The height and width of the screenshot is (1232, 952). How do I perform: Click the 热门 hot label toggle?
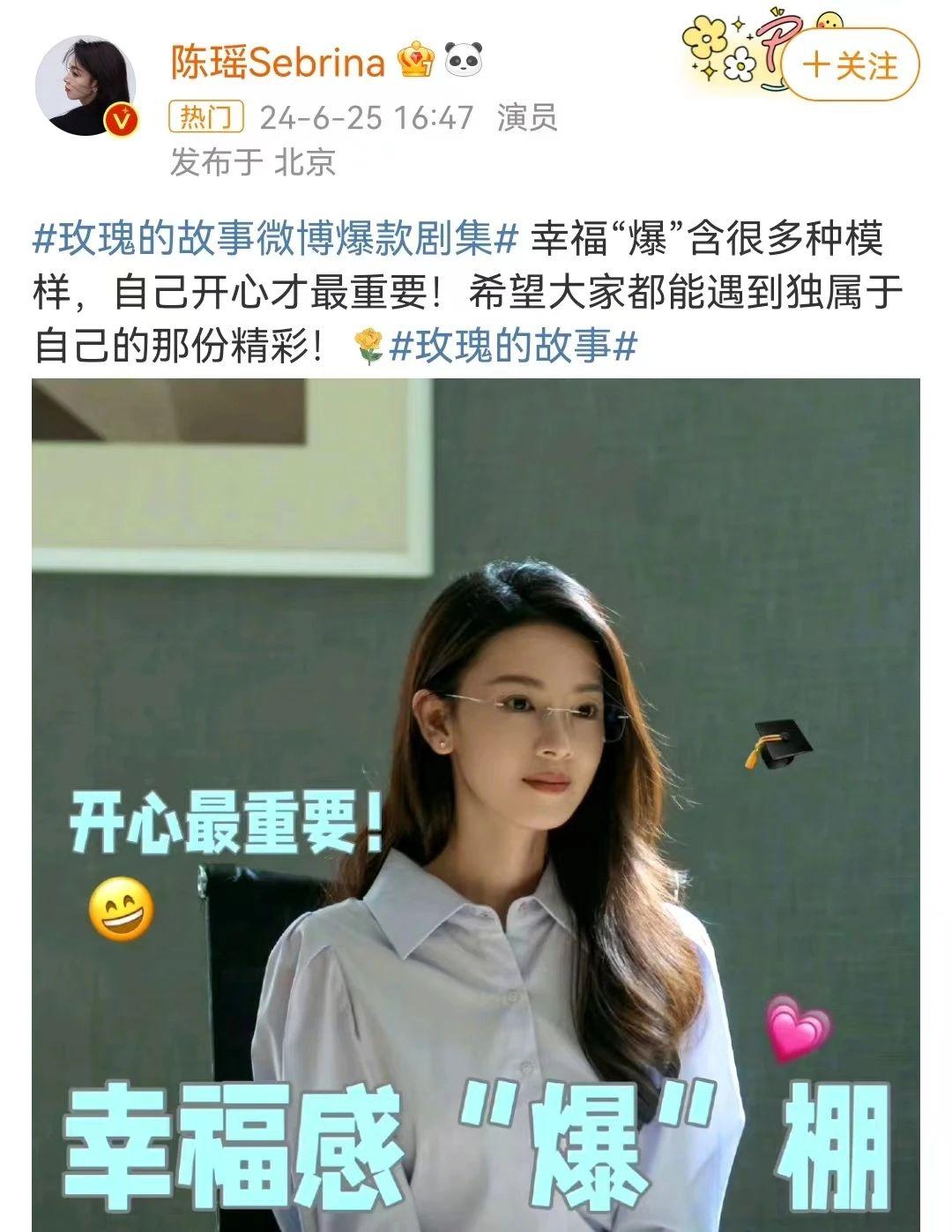tap(205, 117)
